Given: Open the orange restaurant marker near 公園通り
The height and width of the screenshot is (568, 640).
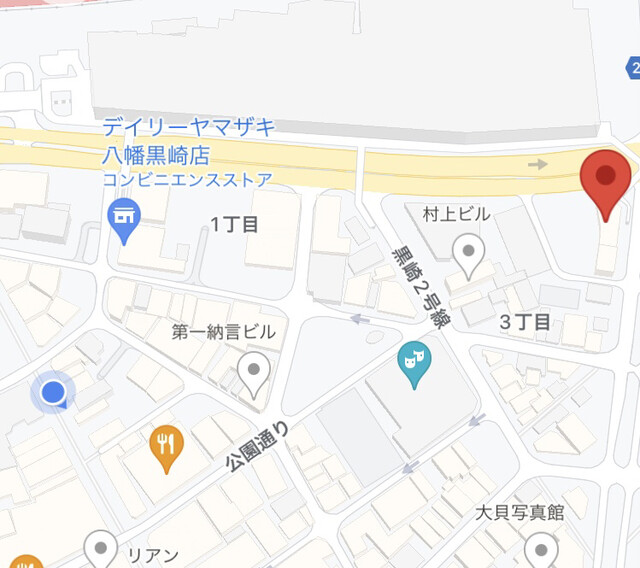Looking at the screenshot, I should [167, 445].
